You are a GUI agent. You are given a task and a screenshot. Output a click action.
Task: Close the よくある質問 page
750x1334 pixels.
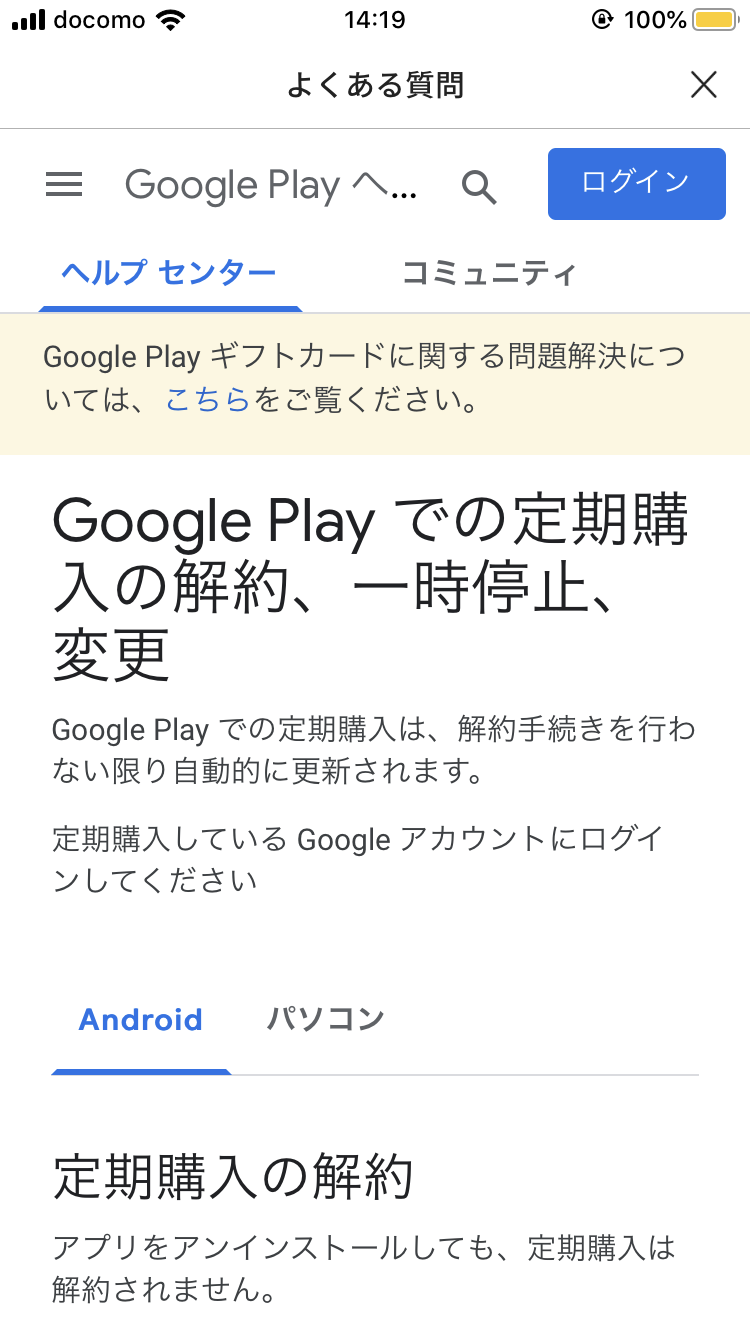coord(704,86)
